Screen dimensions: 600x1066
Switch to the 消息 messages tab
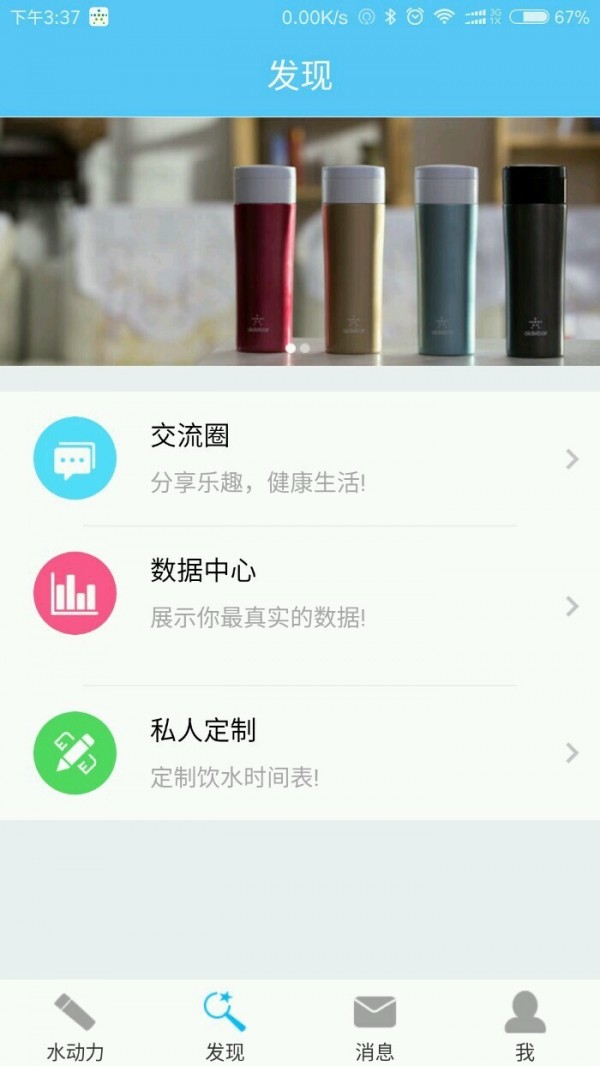coord(375,1026)
